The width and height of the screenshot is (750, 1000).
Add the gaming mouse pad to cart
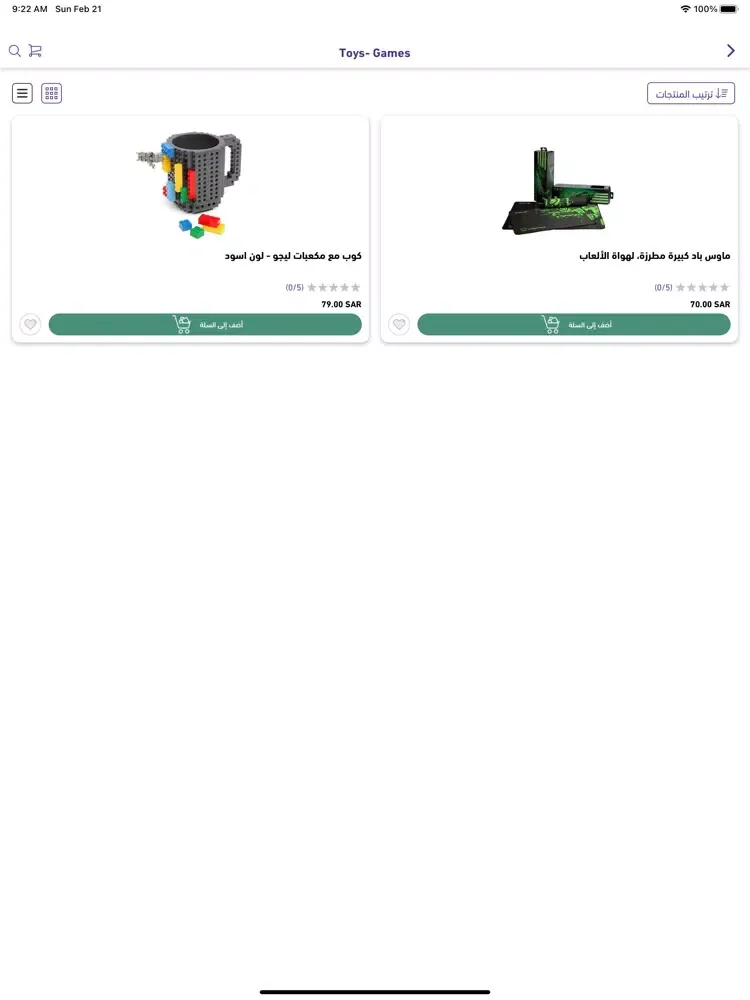tap(573, 324)
